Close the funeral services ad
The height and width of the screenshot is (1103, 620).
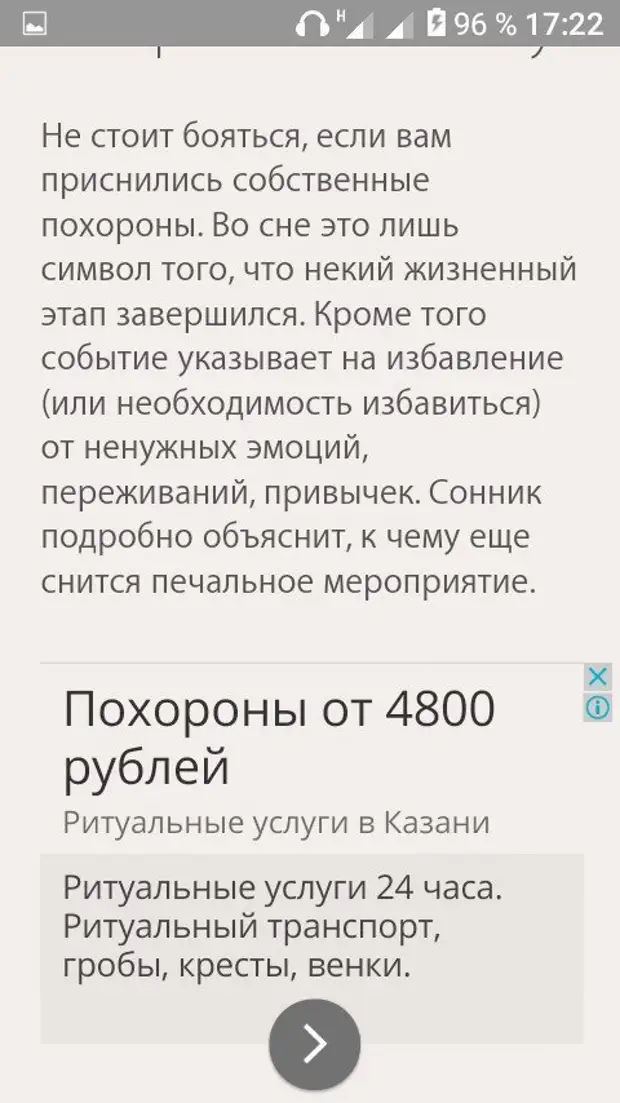[x=597, y=677]
